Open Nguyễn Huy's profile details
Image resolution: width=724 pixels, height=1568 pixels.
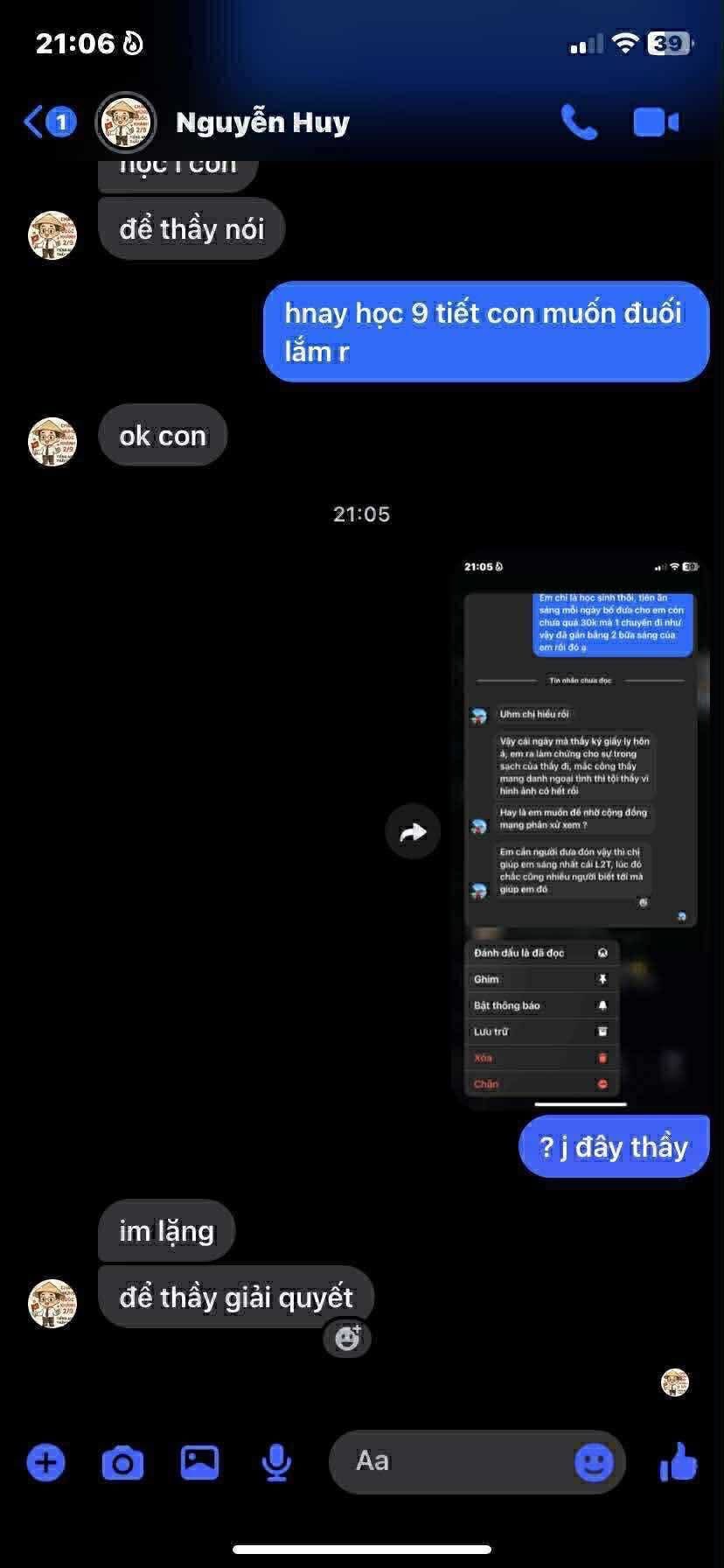pos(262,122)
